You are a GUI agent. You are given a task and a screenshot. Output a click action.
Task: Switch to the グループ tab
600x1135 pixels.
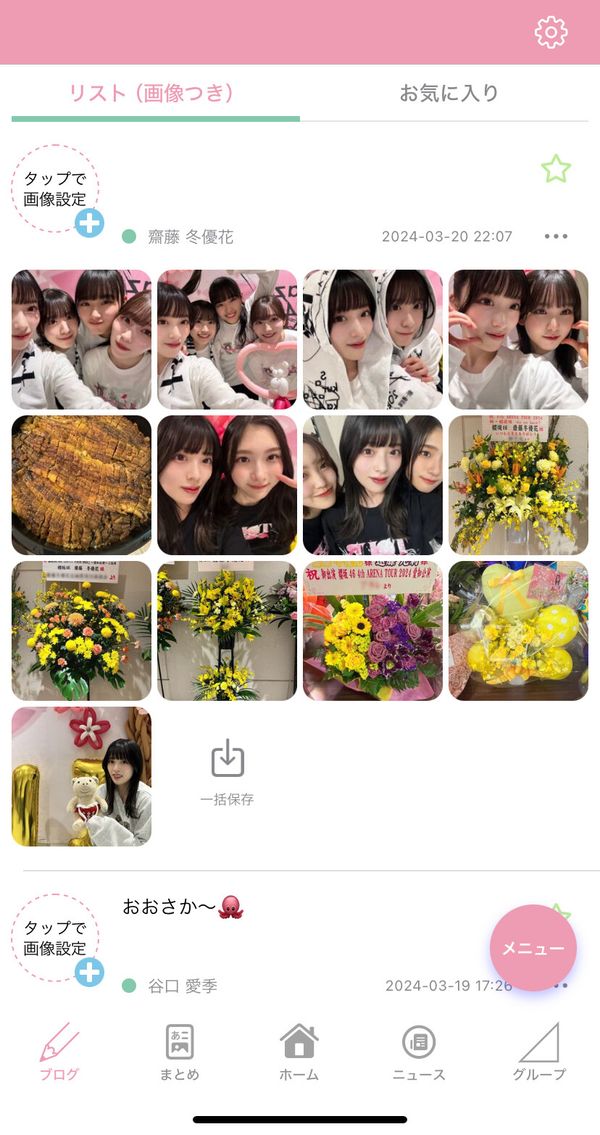coord(539,1052)
